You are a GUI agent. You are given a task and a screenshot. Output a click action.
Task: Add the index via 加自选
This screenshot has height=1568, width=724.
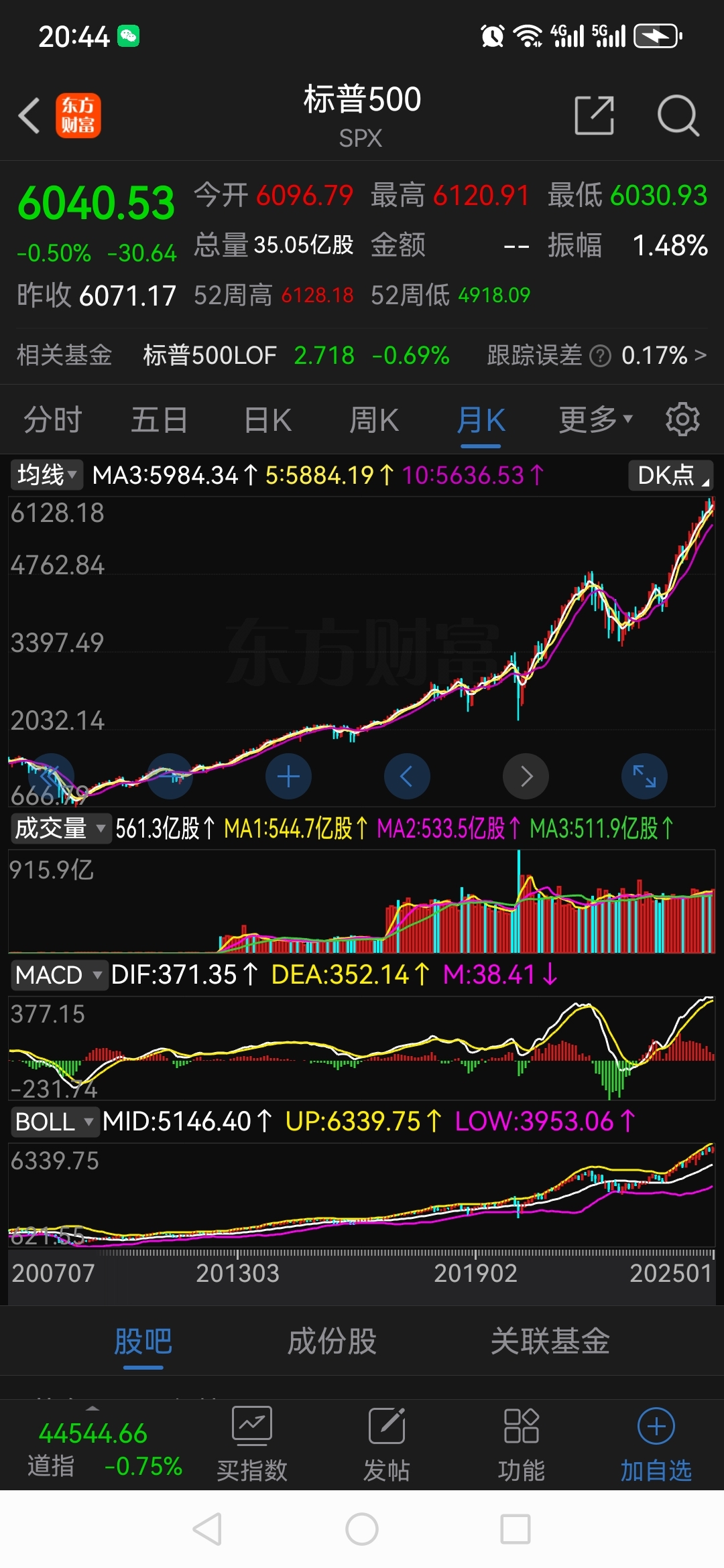click(x=656, y=1445)
